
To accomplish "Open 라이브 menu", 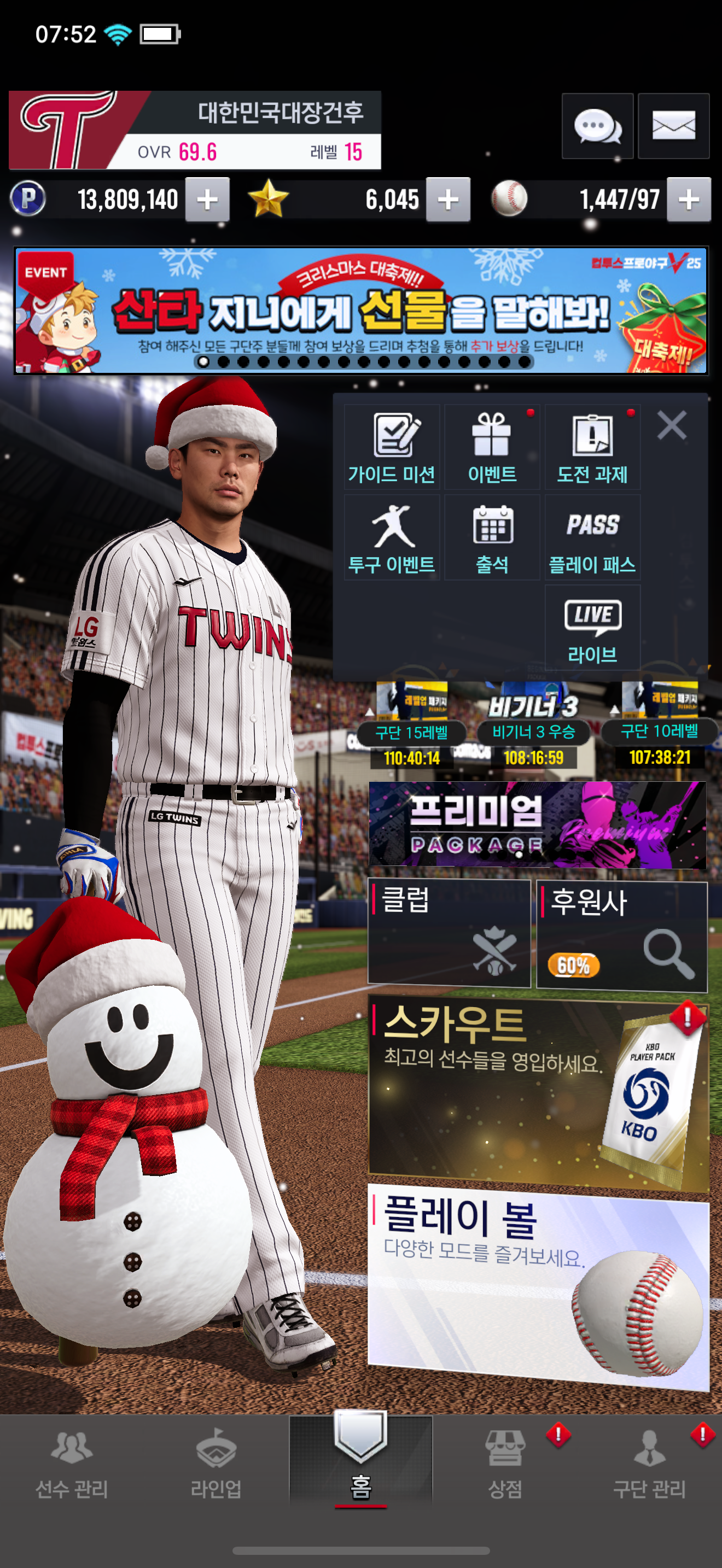I will coord(592,628).
